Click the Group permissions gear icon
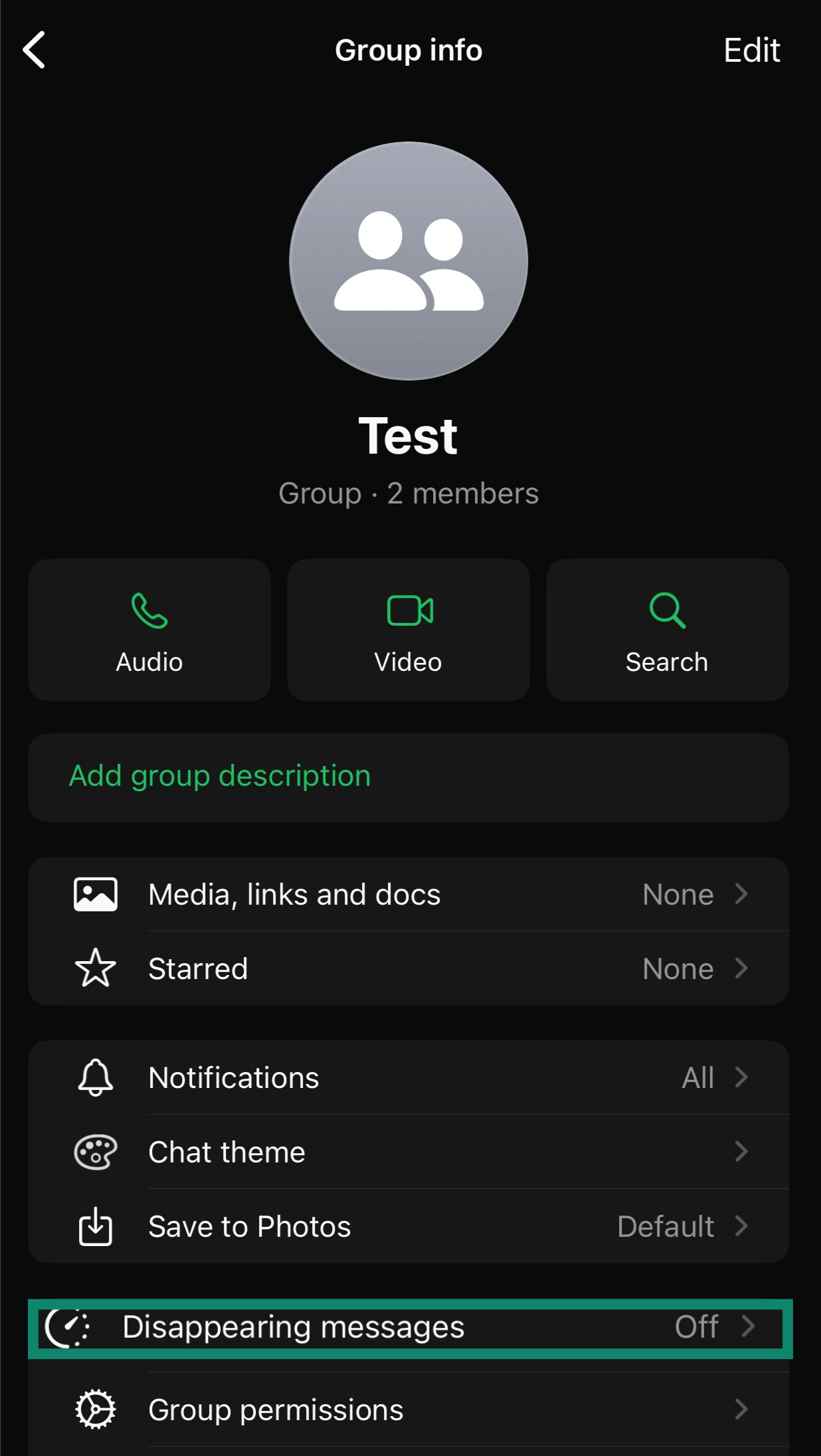 (96, 1408)
